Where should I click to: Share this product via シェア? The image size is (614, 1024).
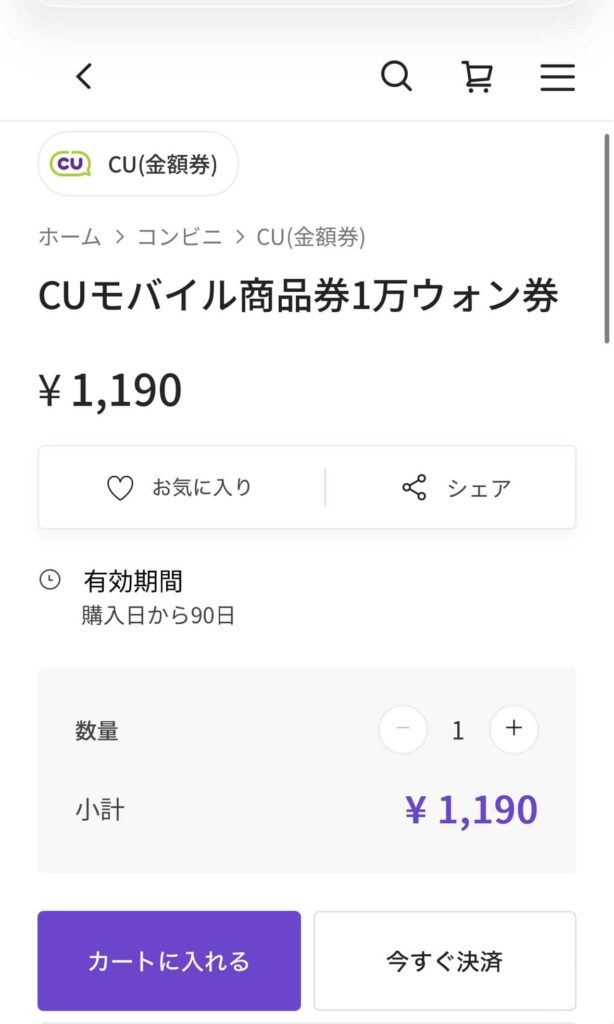456,488
